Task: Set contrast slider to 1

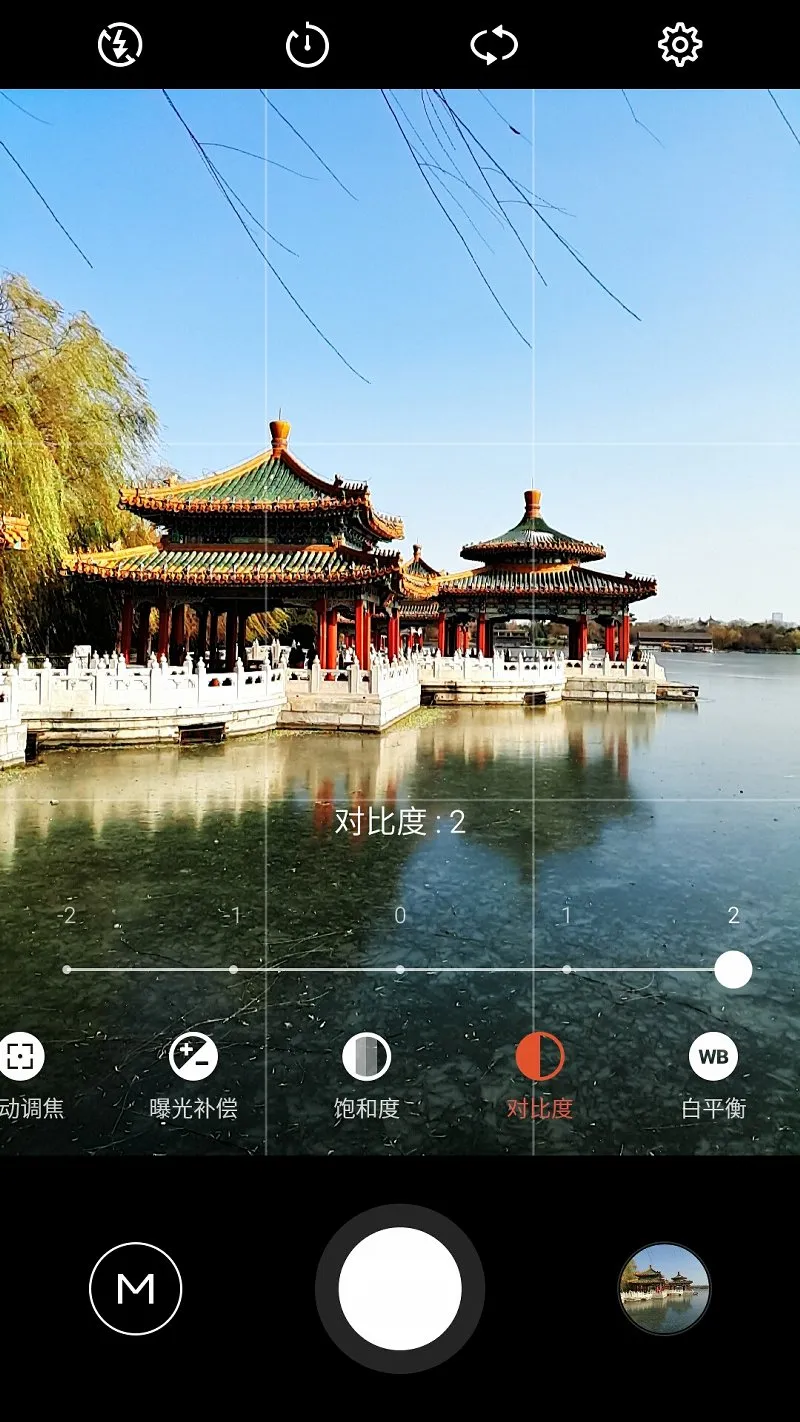Action: click(567, 969)
